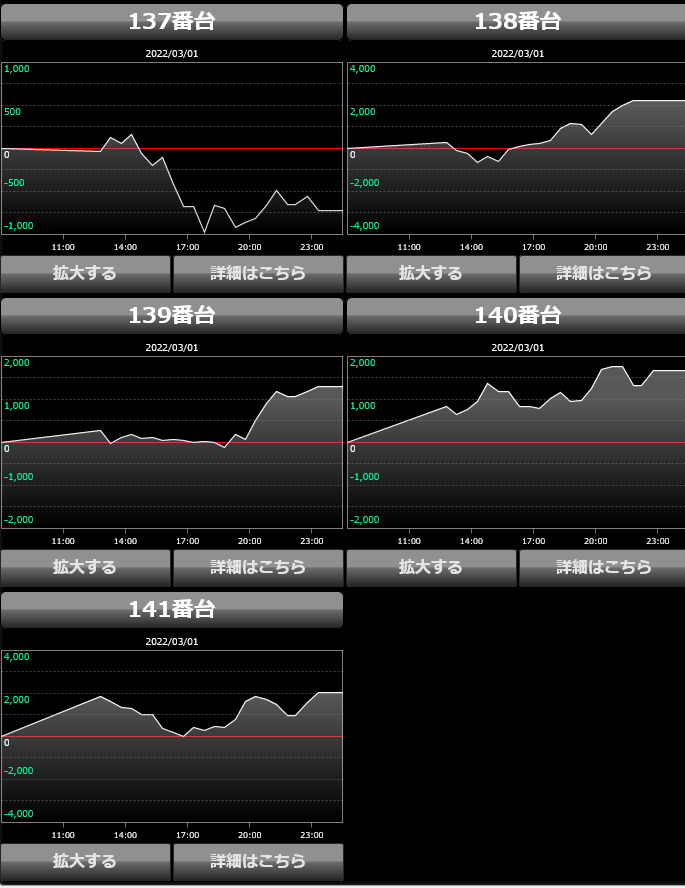685x888 pixels.
Task: Open the 137番台 header
Action: 172,22
